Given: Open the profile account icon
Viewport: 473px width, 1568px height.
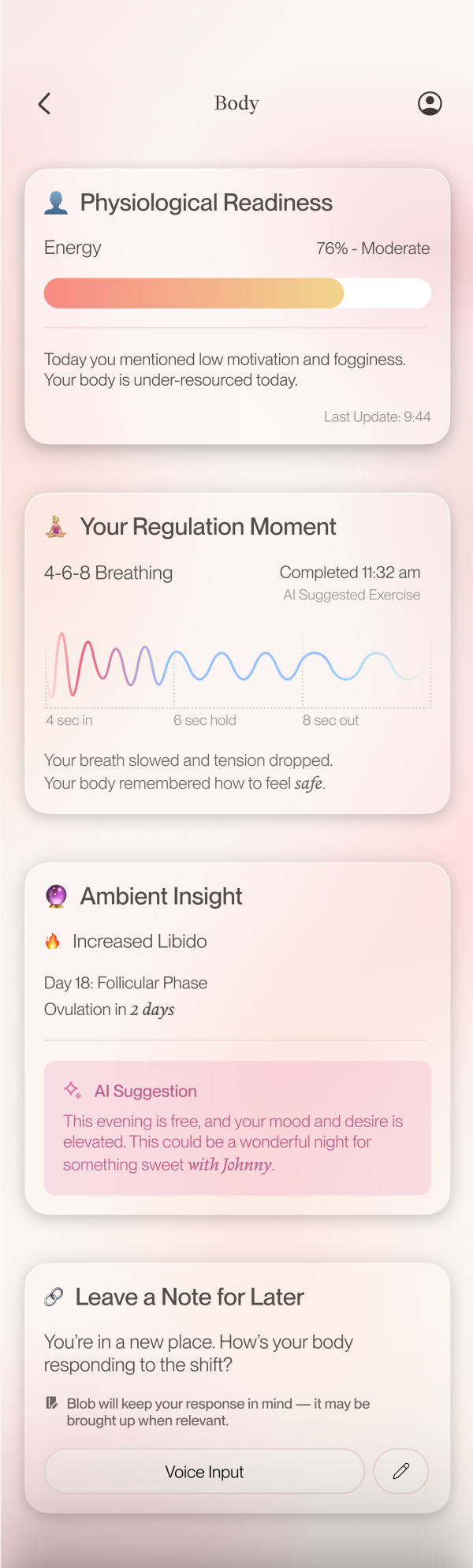Looking at the screenshot, I should (430, 103).
